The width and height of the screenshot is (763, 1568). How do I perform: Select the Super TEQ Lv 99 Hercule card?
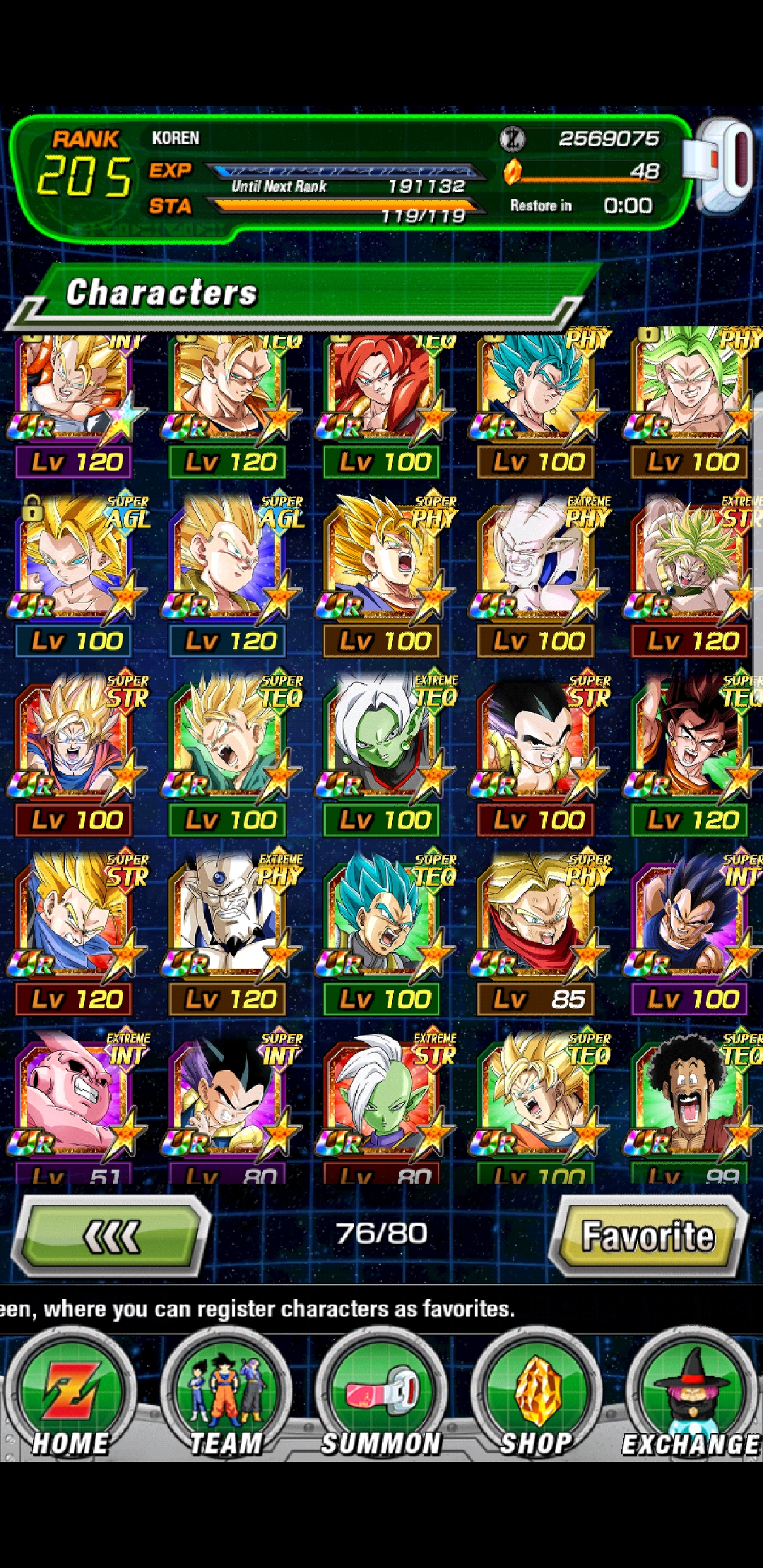pyautogui.click(x=693, y=1104)
